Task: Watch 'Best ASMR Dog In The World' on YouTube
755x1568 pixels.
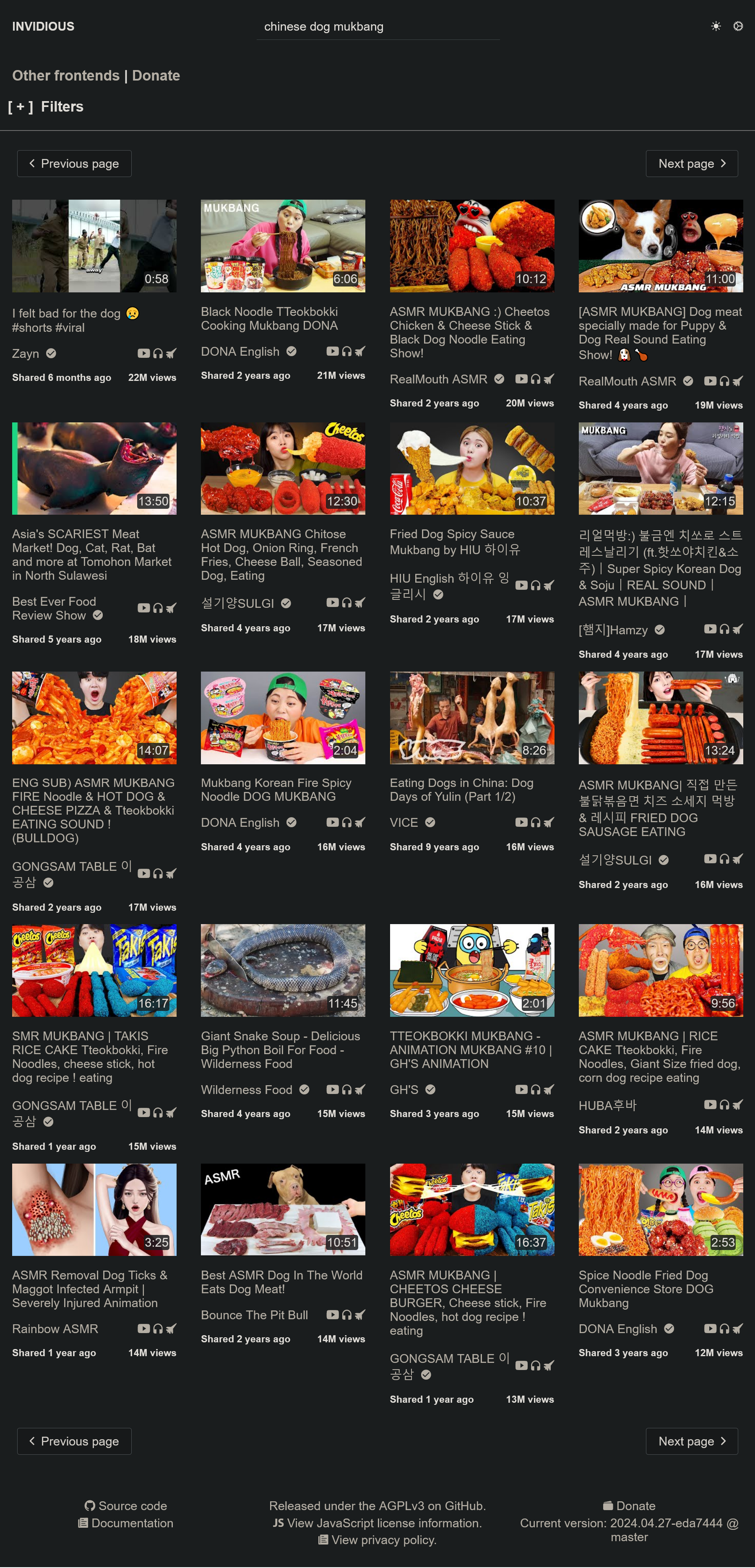Action: point(332,1315)
